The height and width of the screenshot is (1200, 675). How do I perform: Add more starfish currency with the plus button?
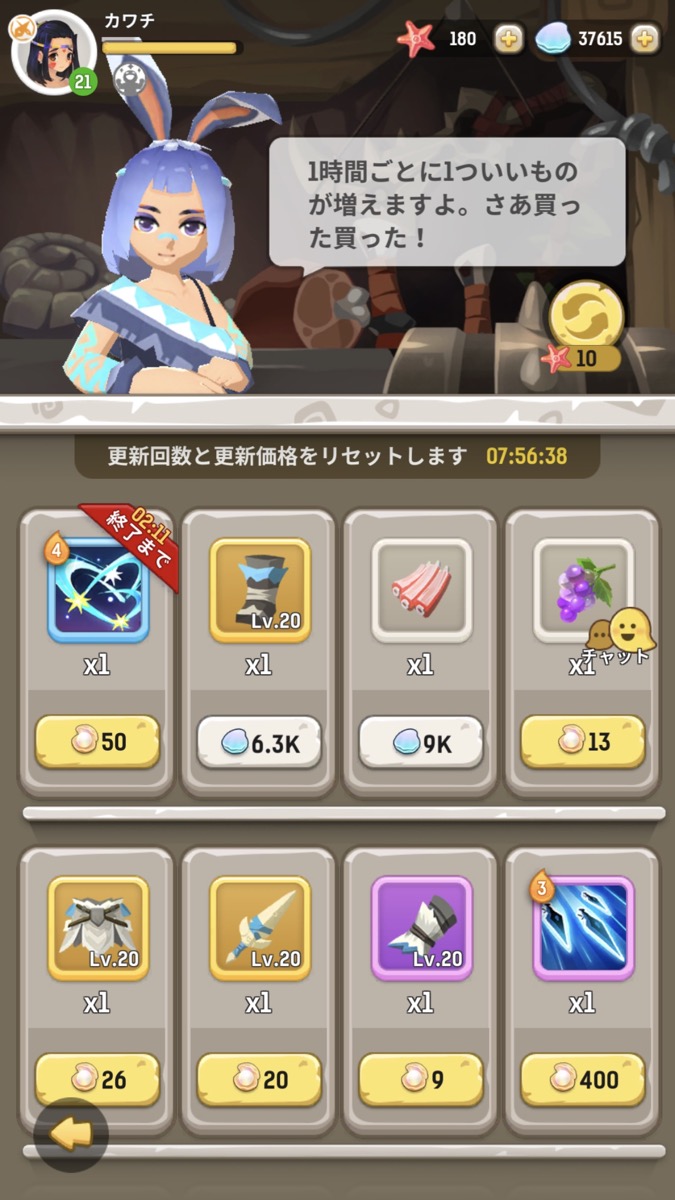point(509,40)
